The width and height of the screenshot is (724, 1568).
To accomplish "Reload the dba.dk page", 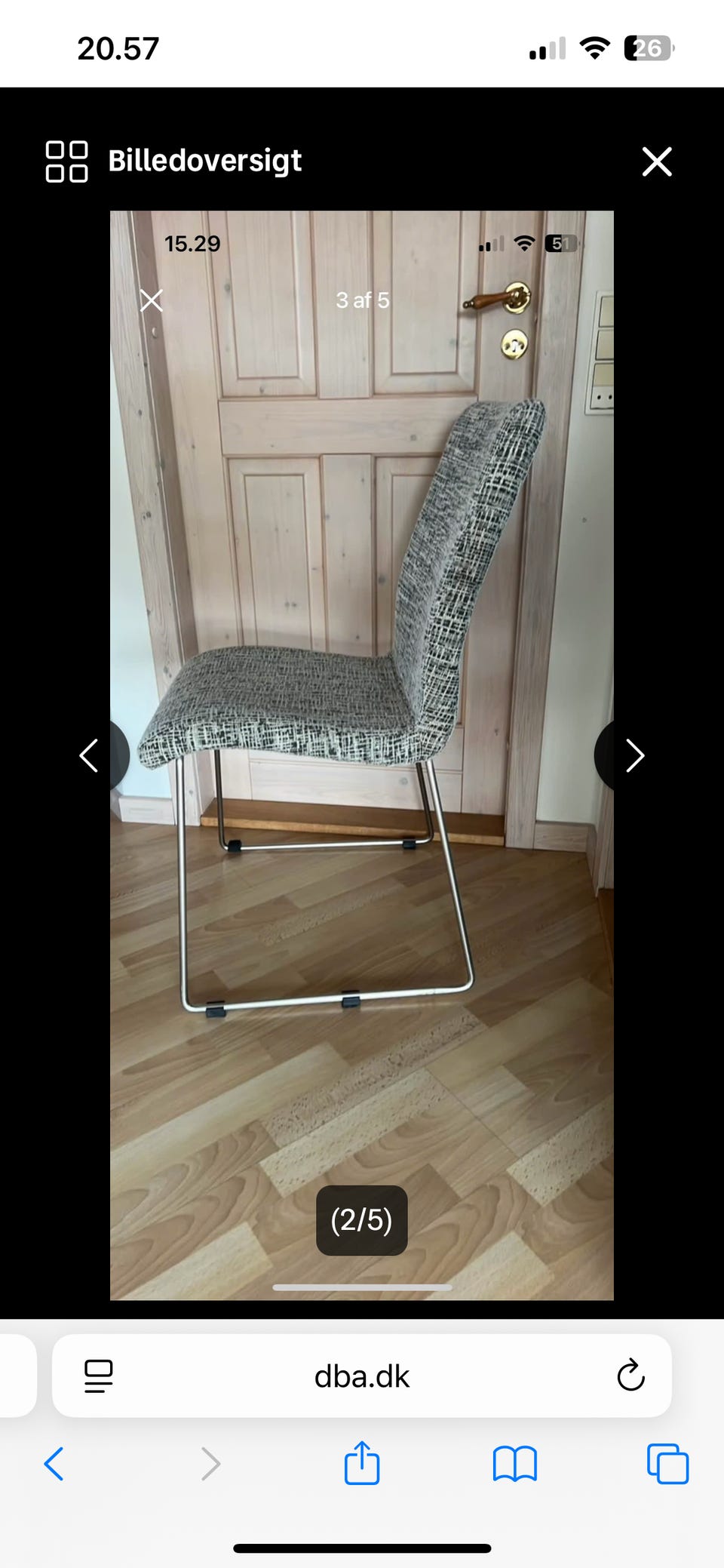I will pos(630,1376).
